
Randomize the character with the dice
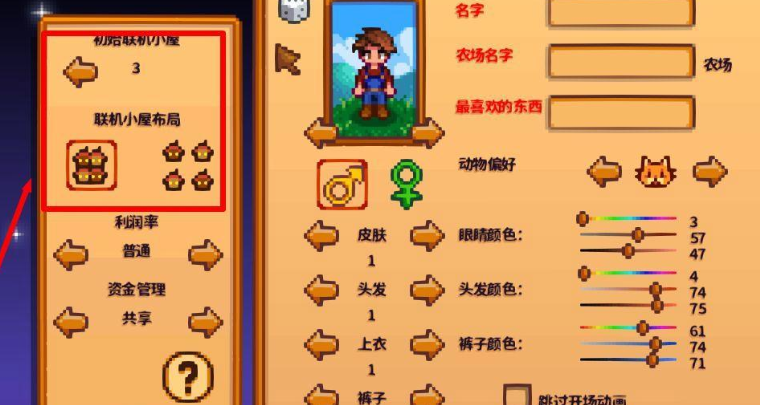click(x=292, y=10)
